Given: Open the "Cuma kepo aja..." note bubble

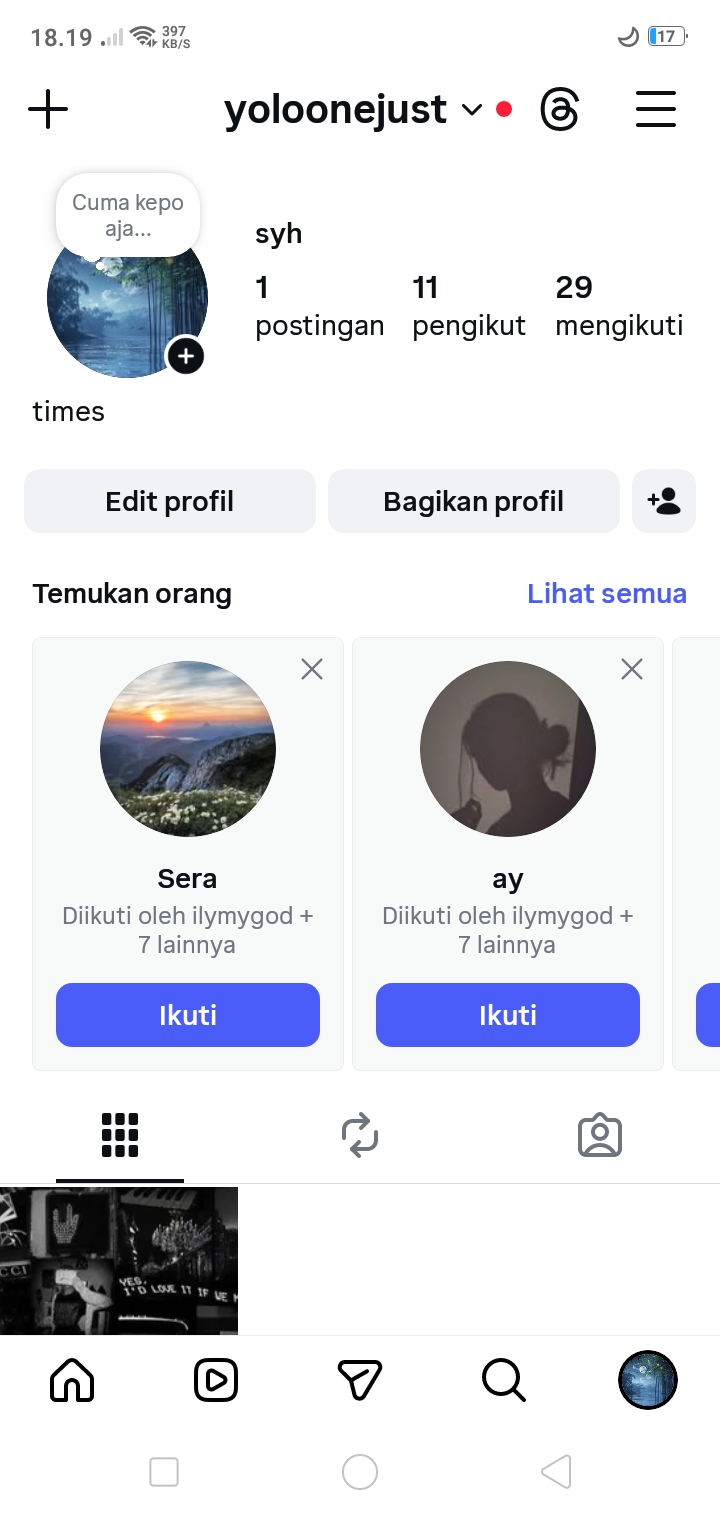Looking at the screenshot, I should click(128, 215).
